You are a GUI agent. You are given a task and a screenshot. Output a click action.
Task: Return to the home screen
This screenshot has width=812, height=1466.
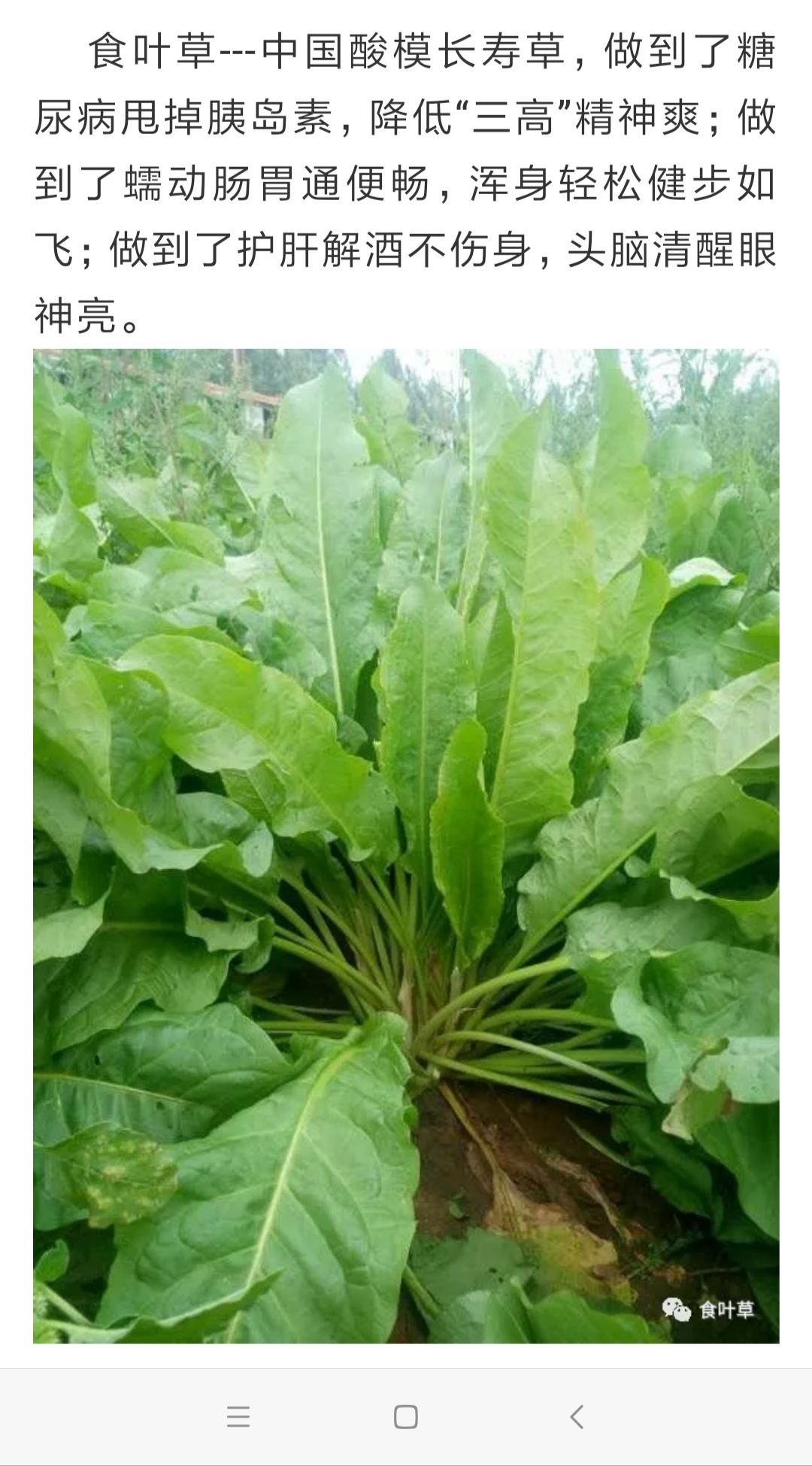[406, 1417]
